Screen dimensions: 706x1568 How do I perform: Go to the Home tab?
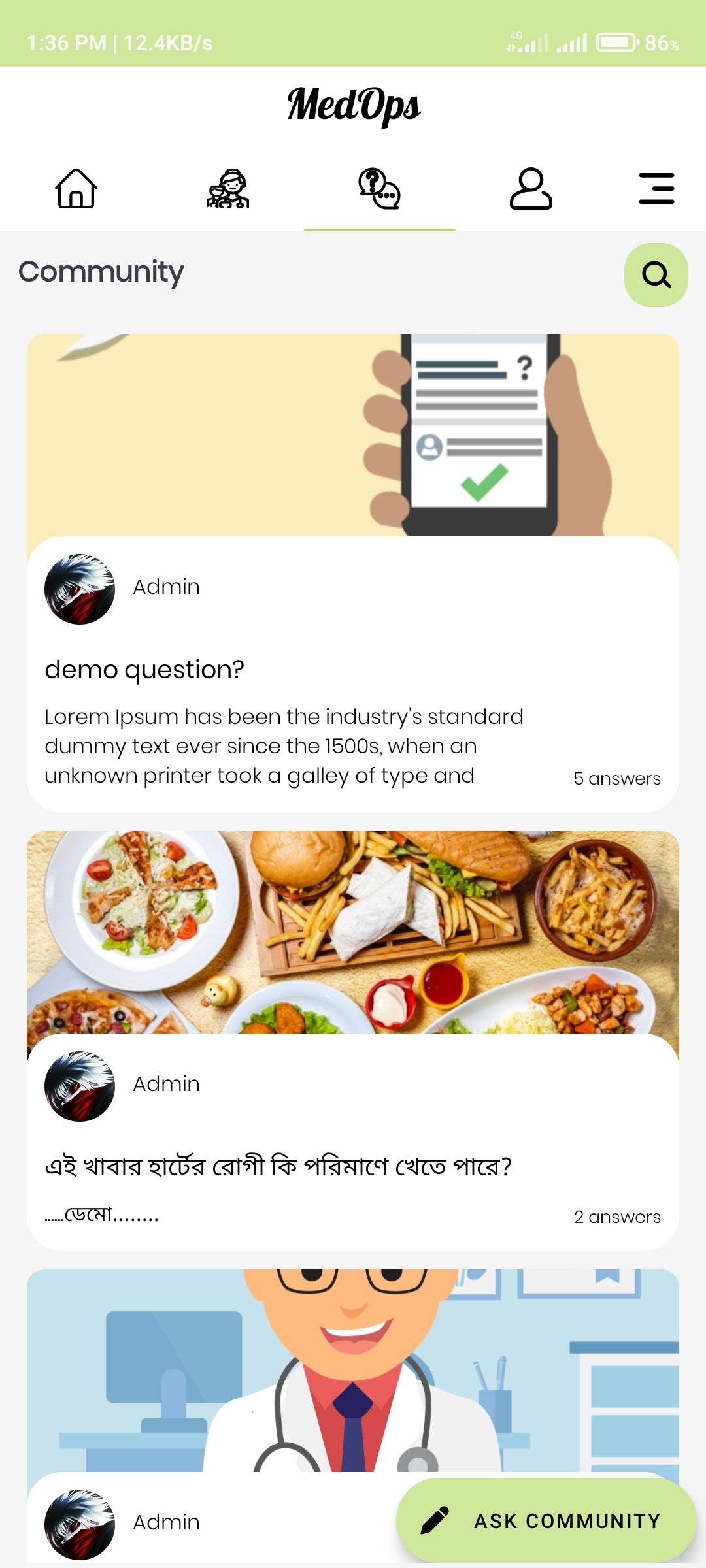pos(76,189)
